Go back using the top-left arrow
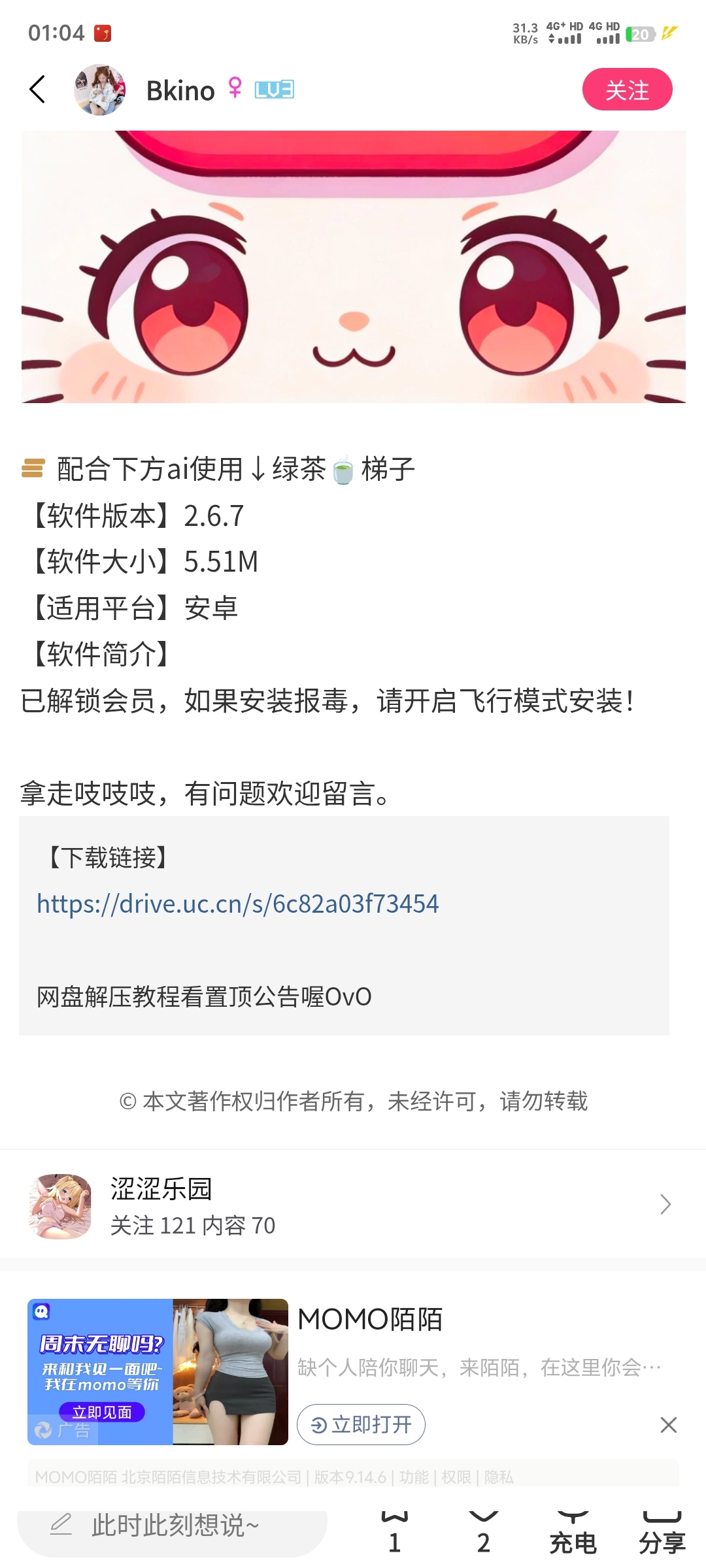 pyautogui.click(x=38, y=90)
